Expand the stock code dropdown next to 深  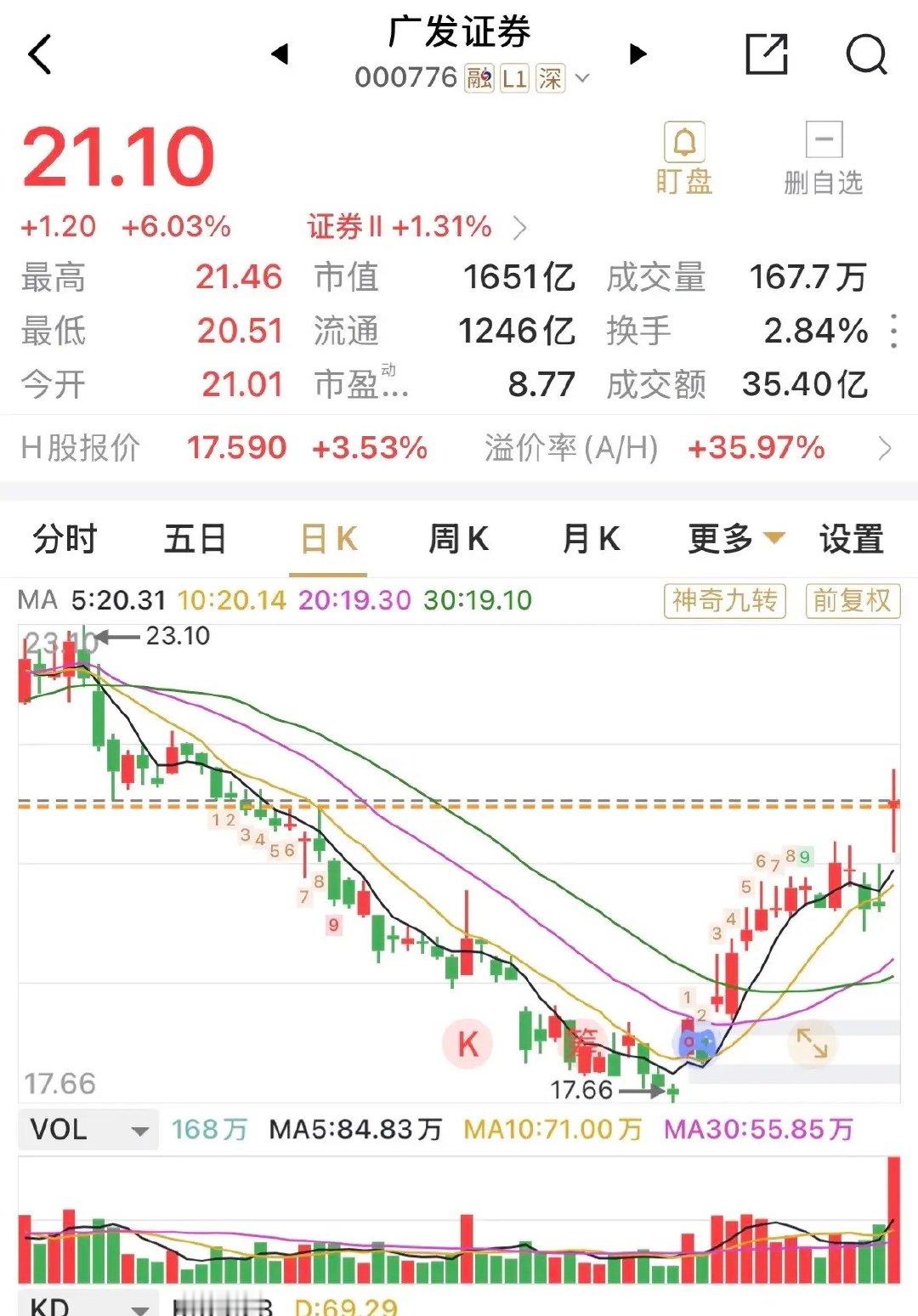click(x=581, y=78)
